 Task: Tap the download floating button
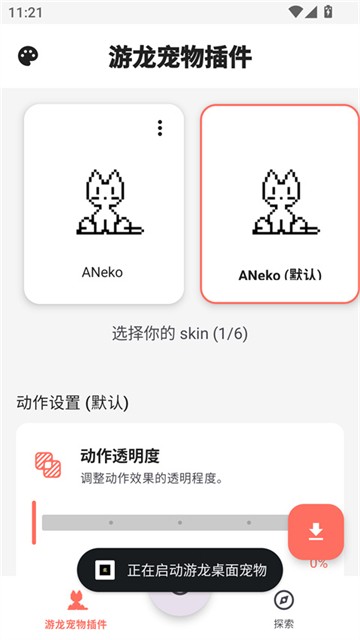(316, 532)
